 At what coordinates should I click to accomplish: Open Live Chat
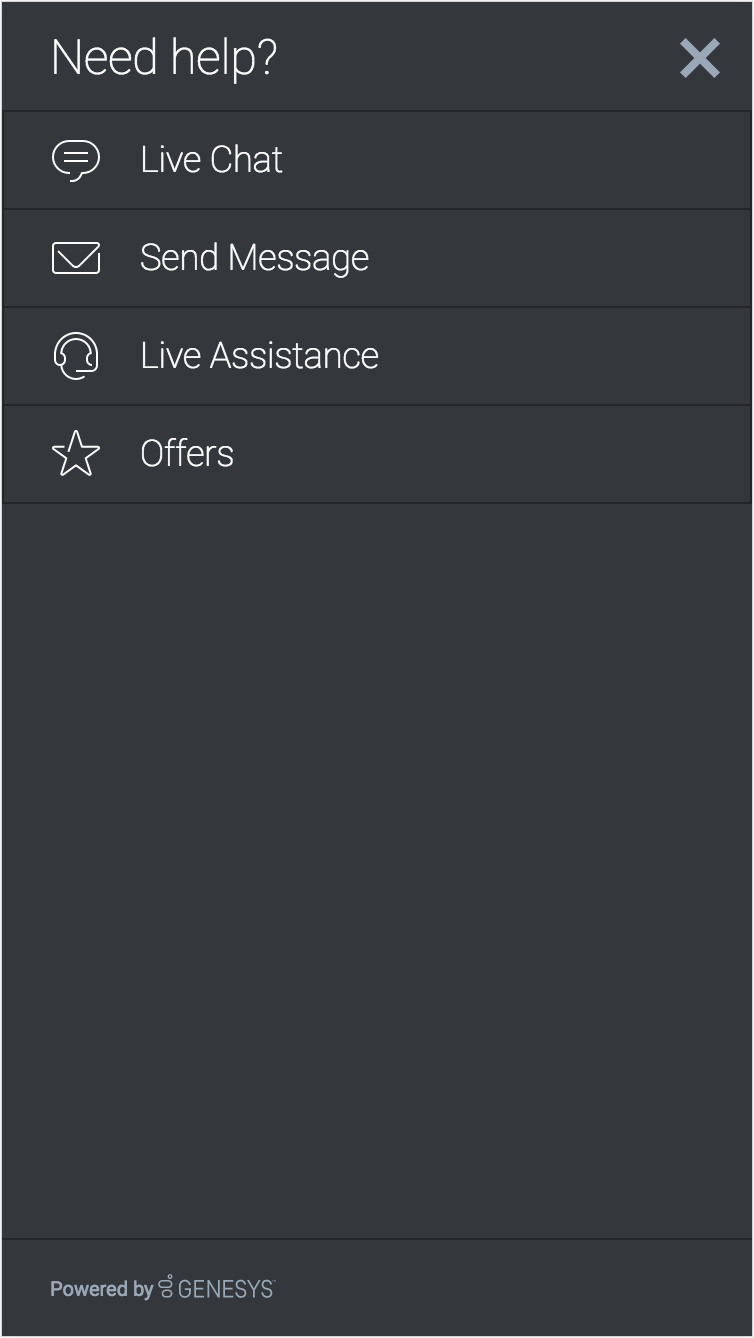pyautogui.click(x=377, y=160)
